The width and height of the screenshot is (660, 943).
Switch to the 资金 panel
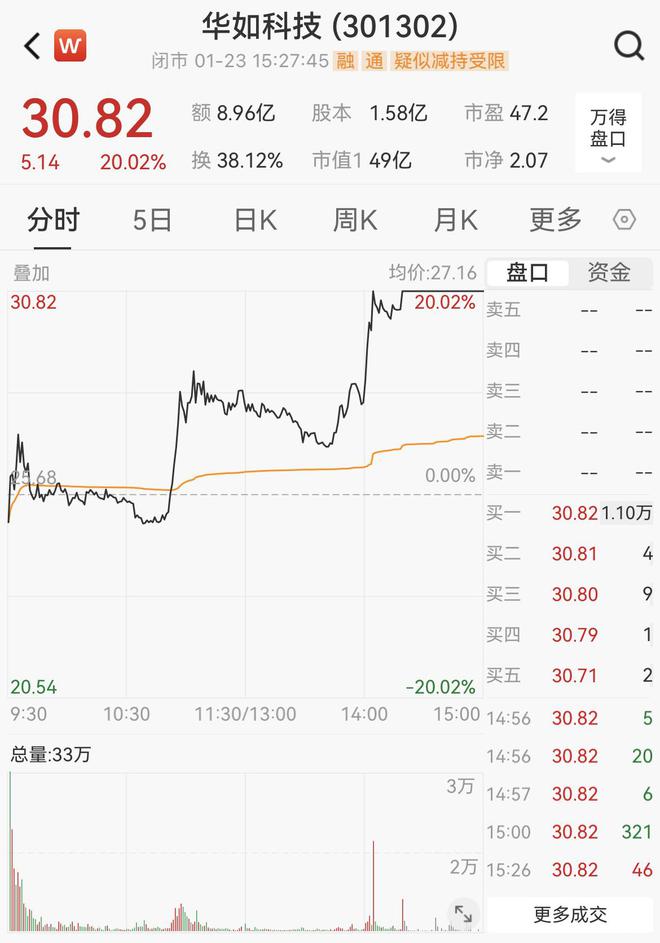[x=608, y=272]
